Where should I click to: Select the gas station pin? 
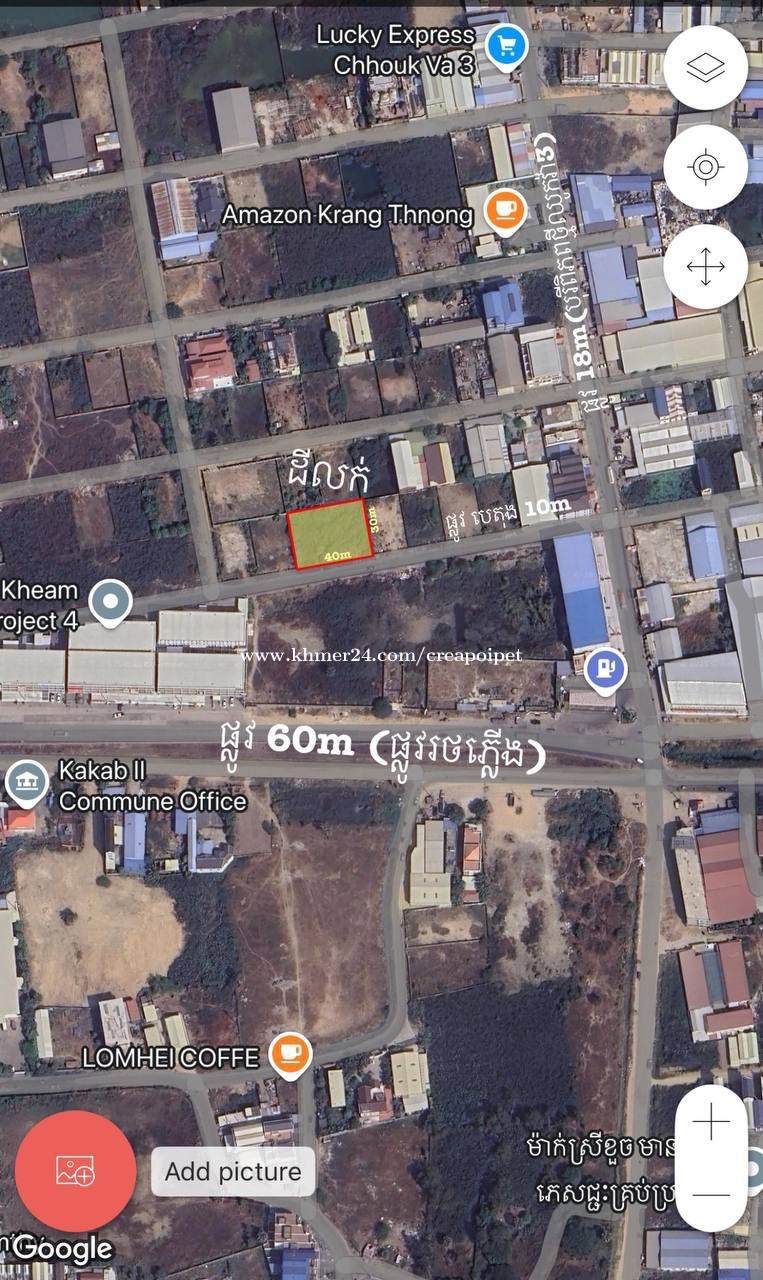coord(604,667)
